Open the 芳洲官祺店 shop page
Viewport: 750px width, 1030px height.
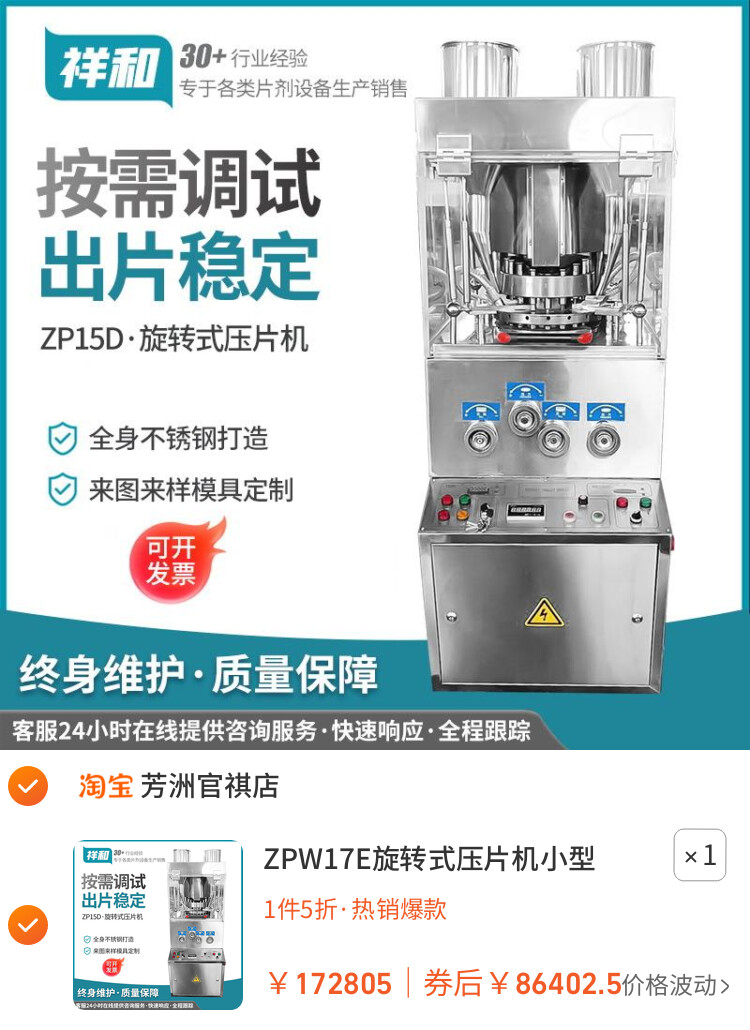(208, 786)
